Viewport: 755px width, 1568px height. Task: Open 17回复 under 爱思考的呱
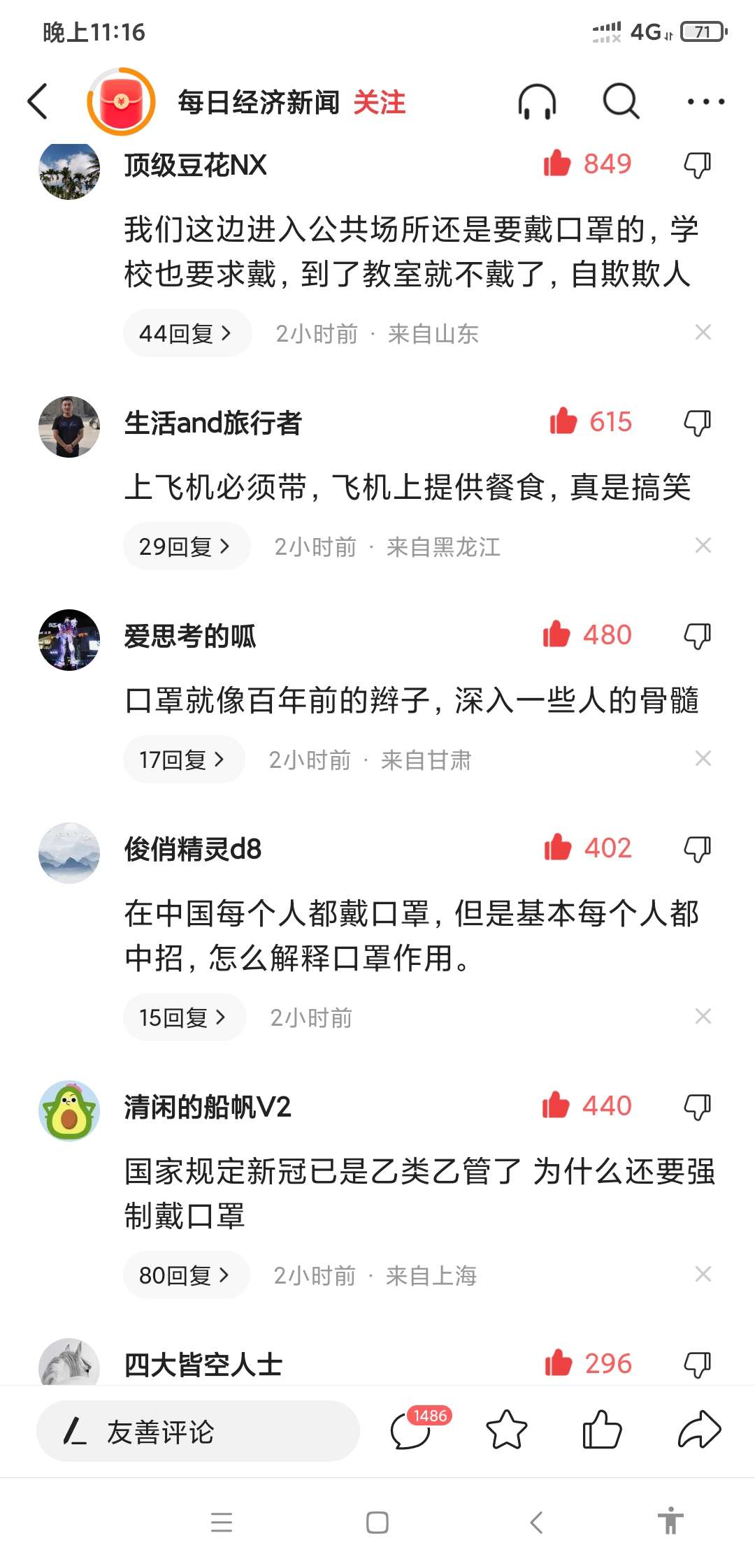tap(182, 760)
